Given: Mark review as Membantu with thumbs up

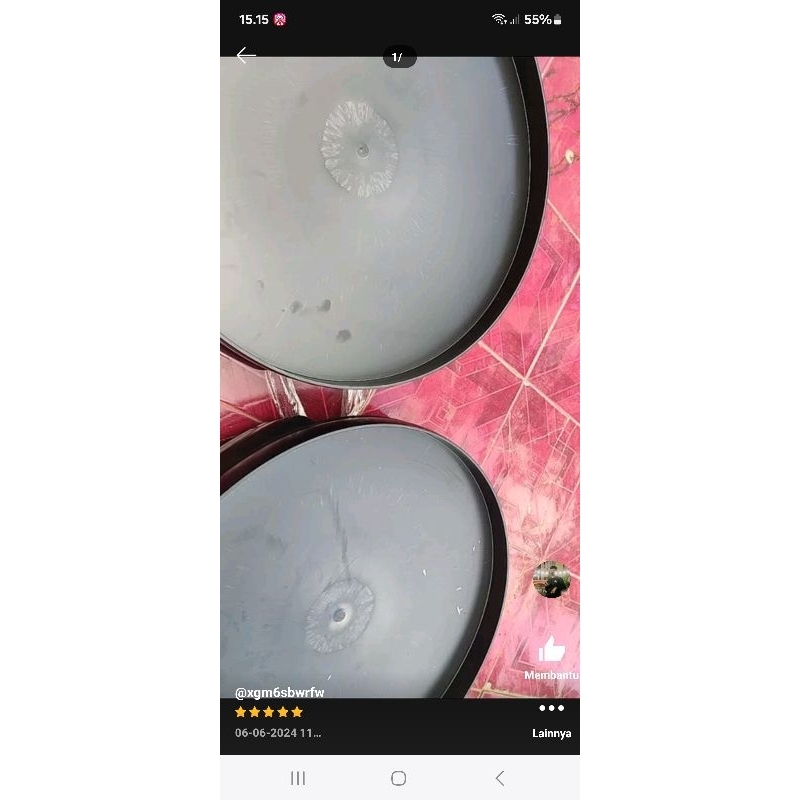Looking at the screenshot, I should point(552,650).
